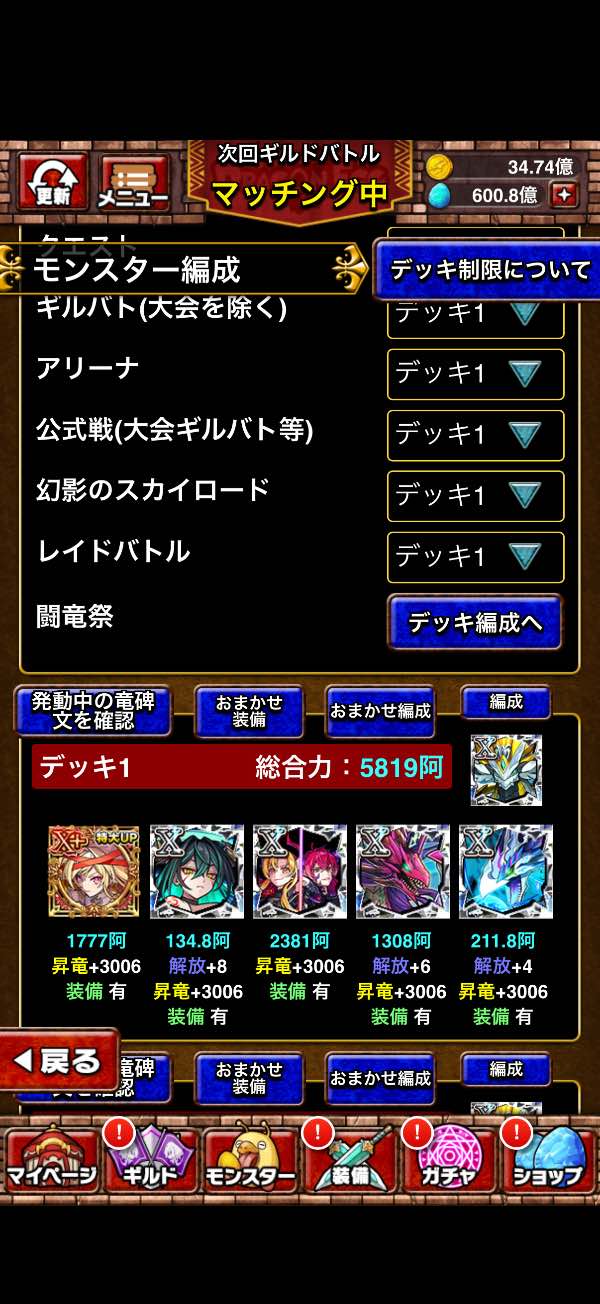
Task: Tap 編成 button above デッキ1
Action: (x=506, y=702)
